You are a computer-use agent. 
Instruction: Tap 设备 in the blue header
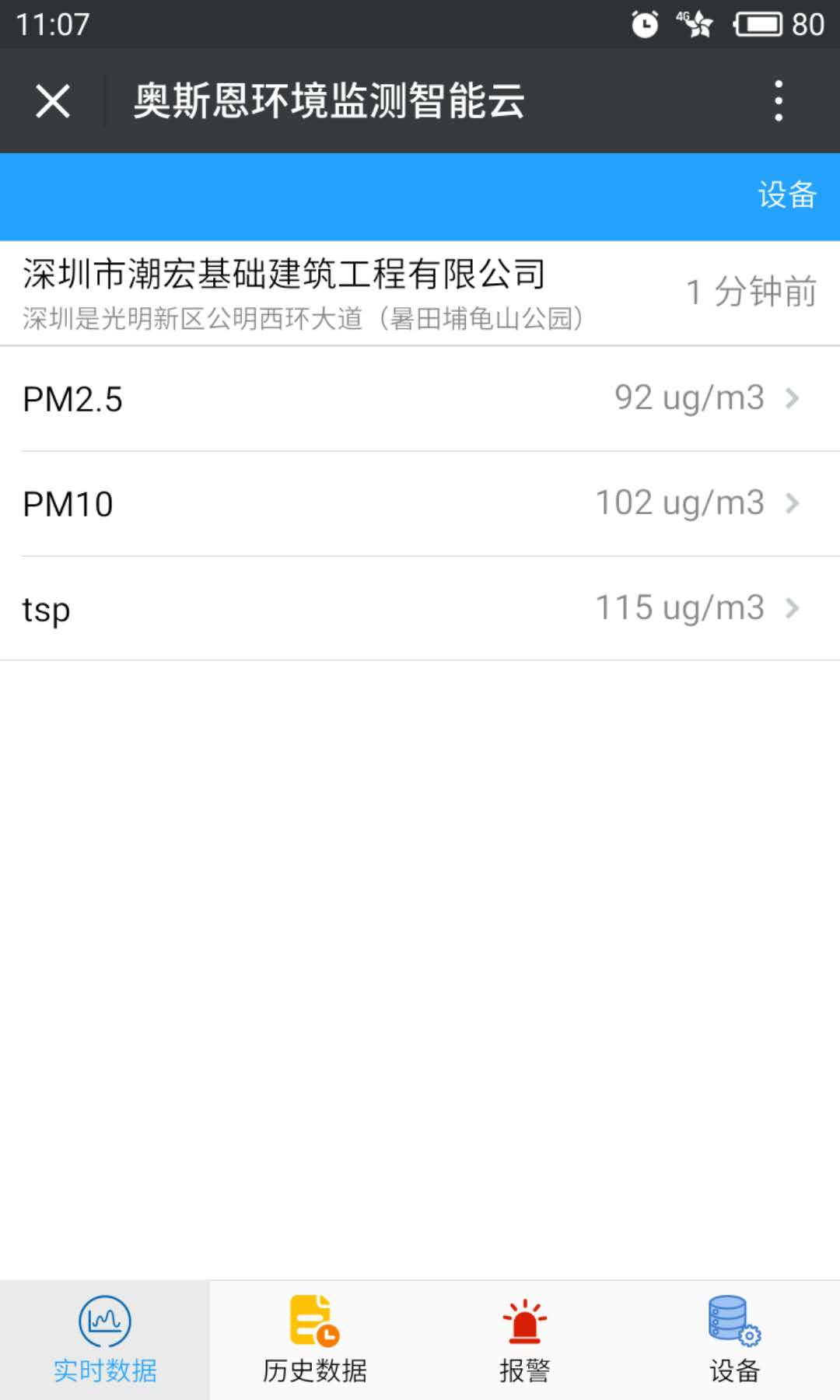pyautogui.click(x=786, y=194)
